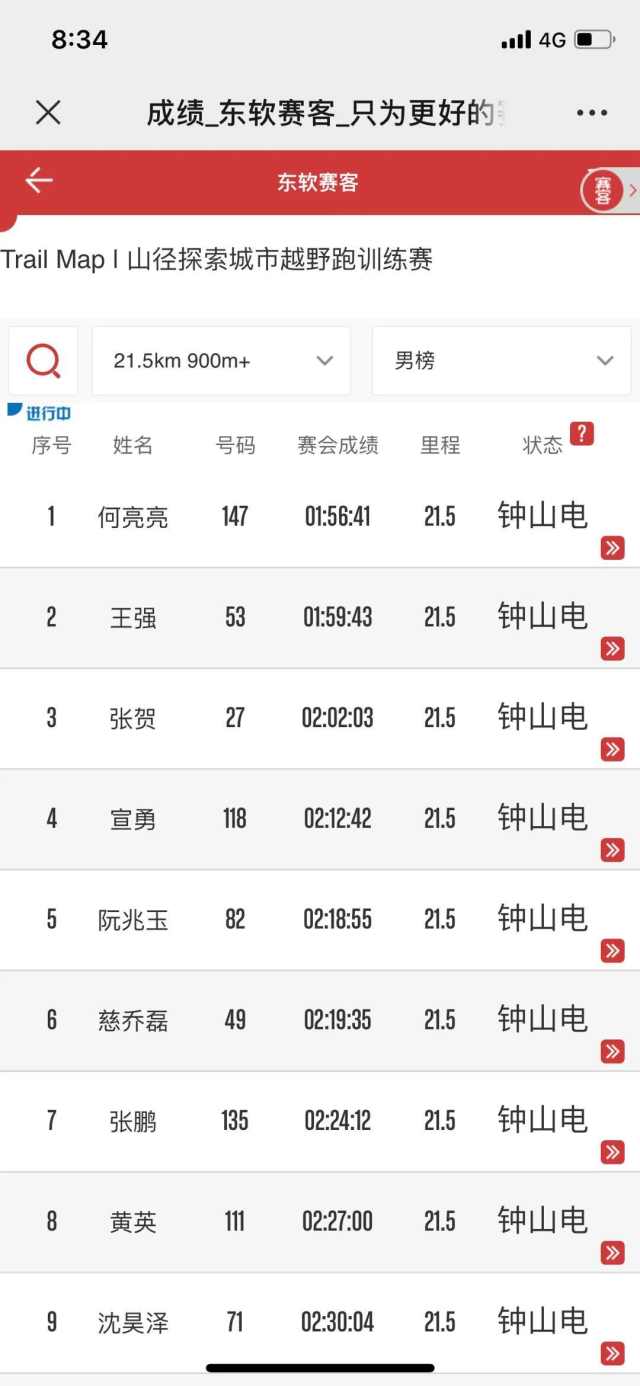Open details arrow for 何亮亮
The width and height of the screenshot is (640, 1386).
613,548
